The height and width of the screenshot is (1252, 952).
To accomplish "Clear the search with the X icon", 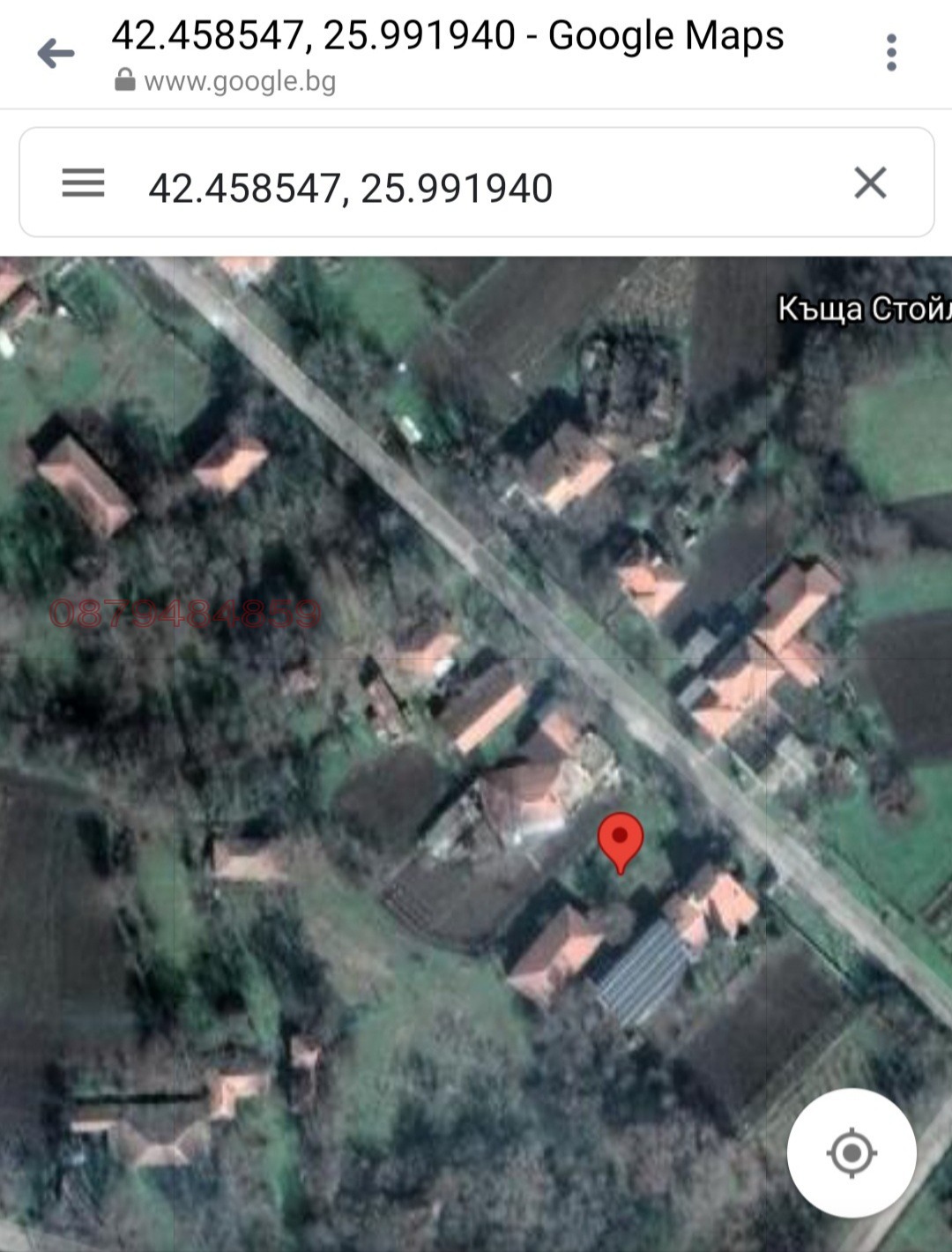I will 871,182.
